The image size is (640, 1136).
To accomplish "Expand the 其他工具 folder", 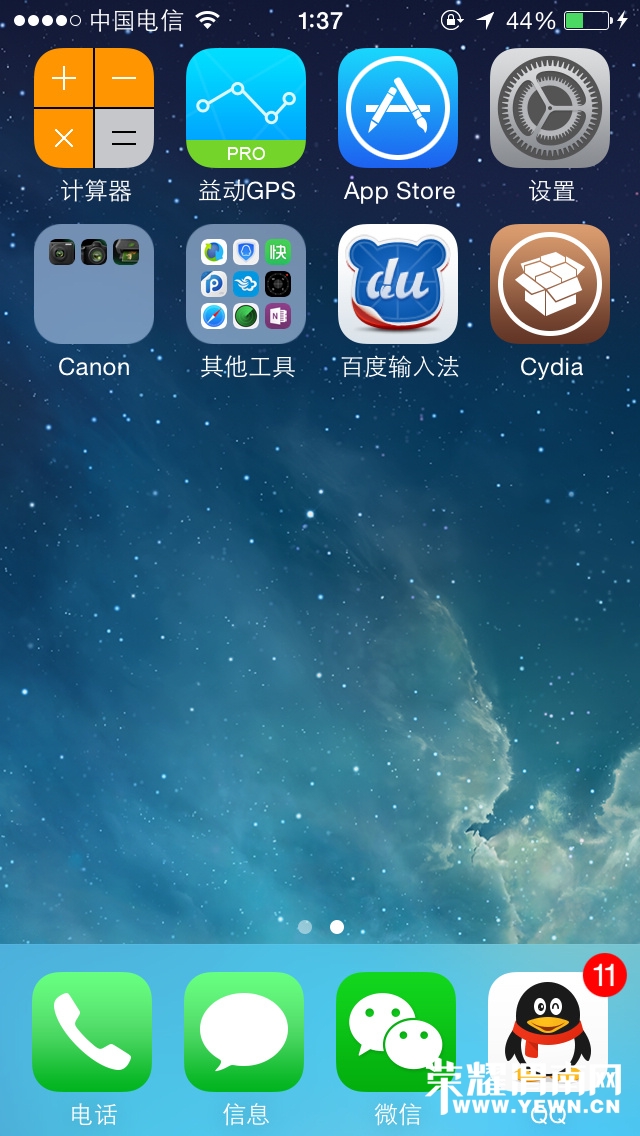I will coord(246,284).
